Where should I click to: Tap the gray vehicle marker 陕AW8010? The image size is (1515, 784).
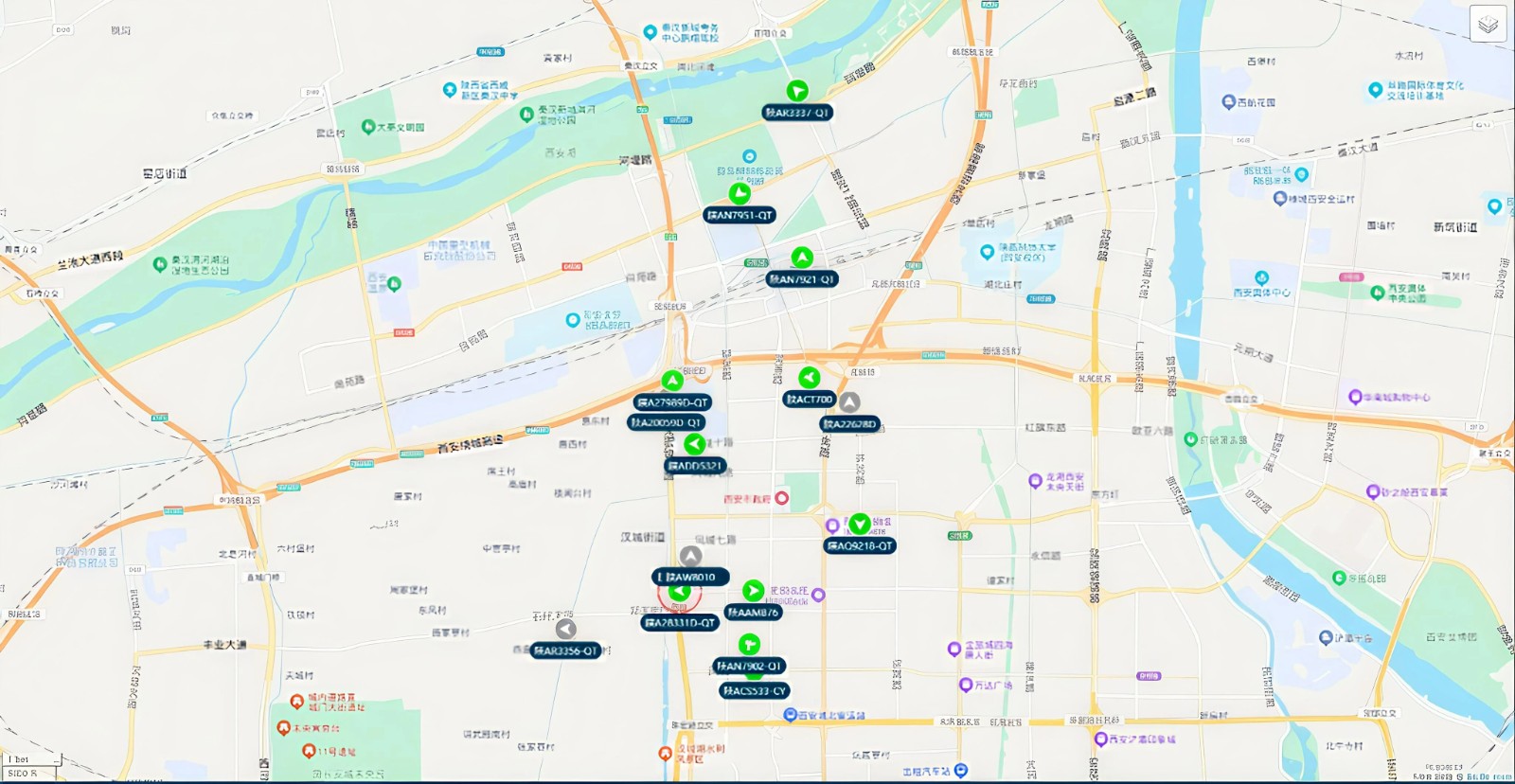(691, 556)
